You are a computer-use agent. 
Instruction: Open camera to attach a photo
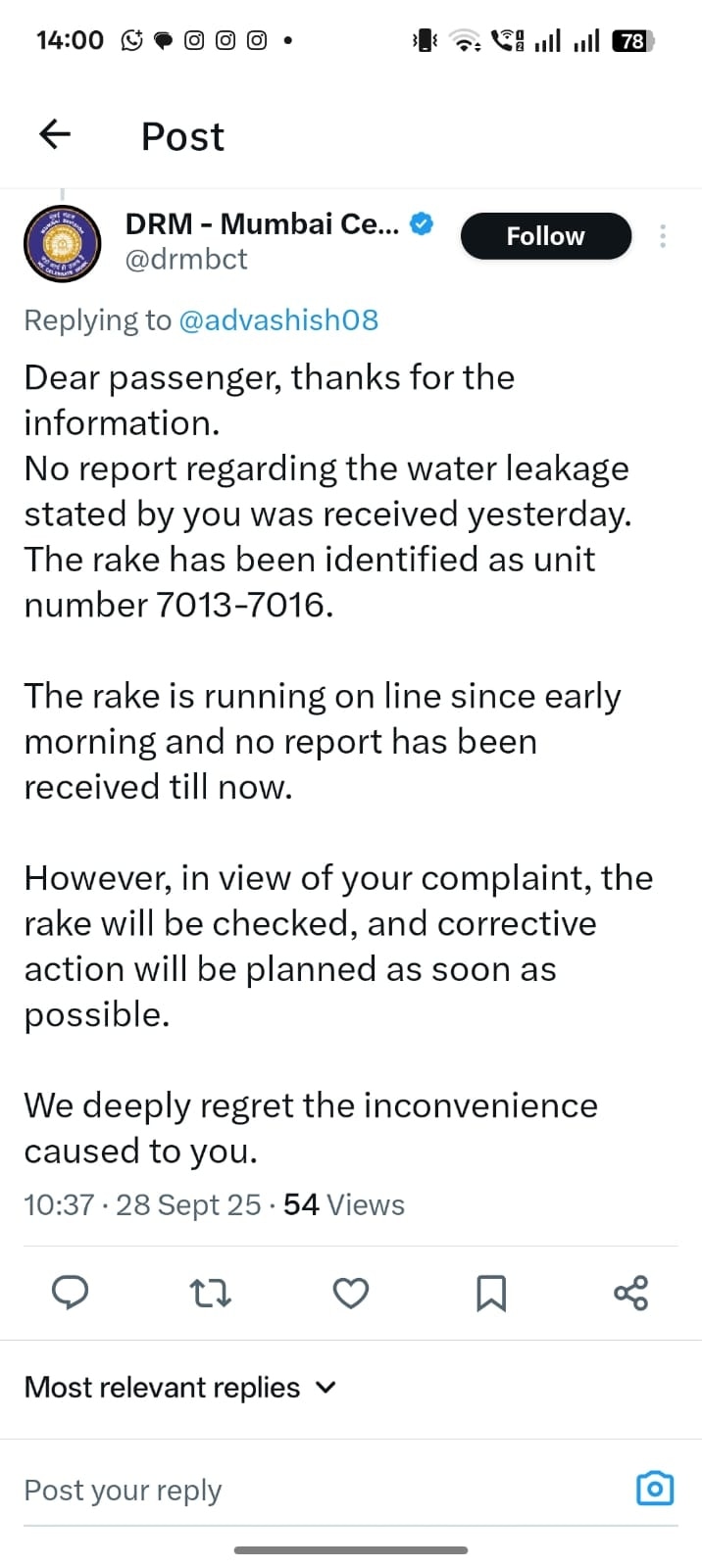(655, 1489)
